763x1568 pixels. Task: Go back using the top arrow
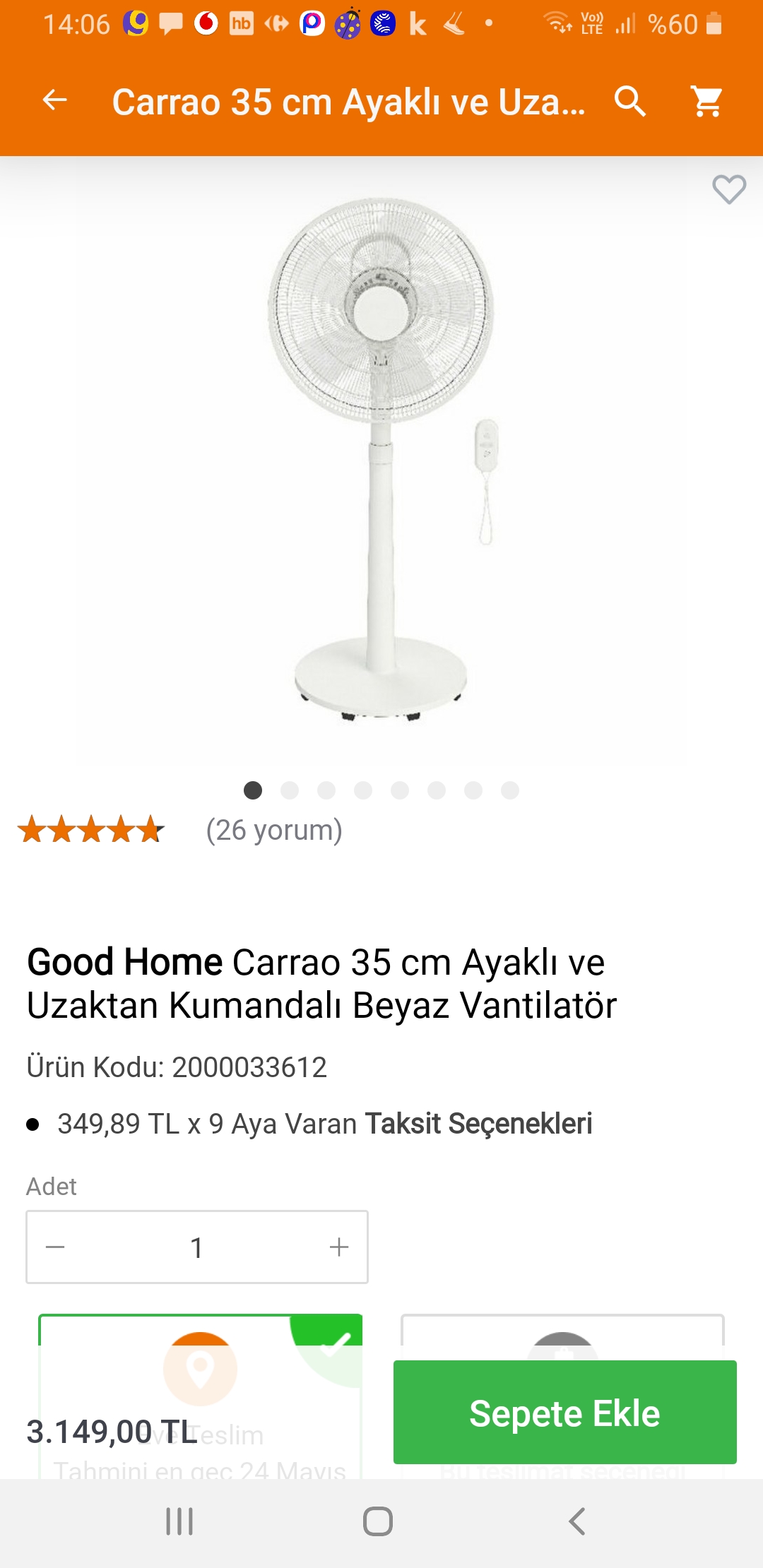[x=55, y=101]
